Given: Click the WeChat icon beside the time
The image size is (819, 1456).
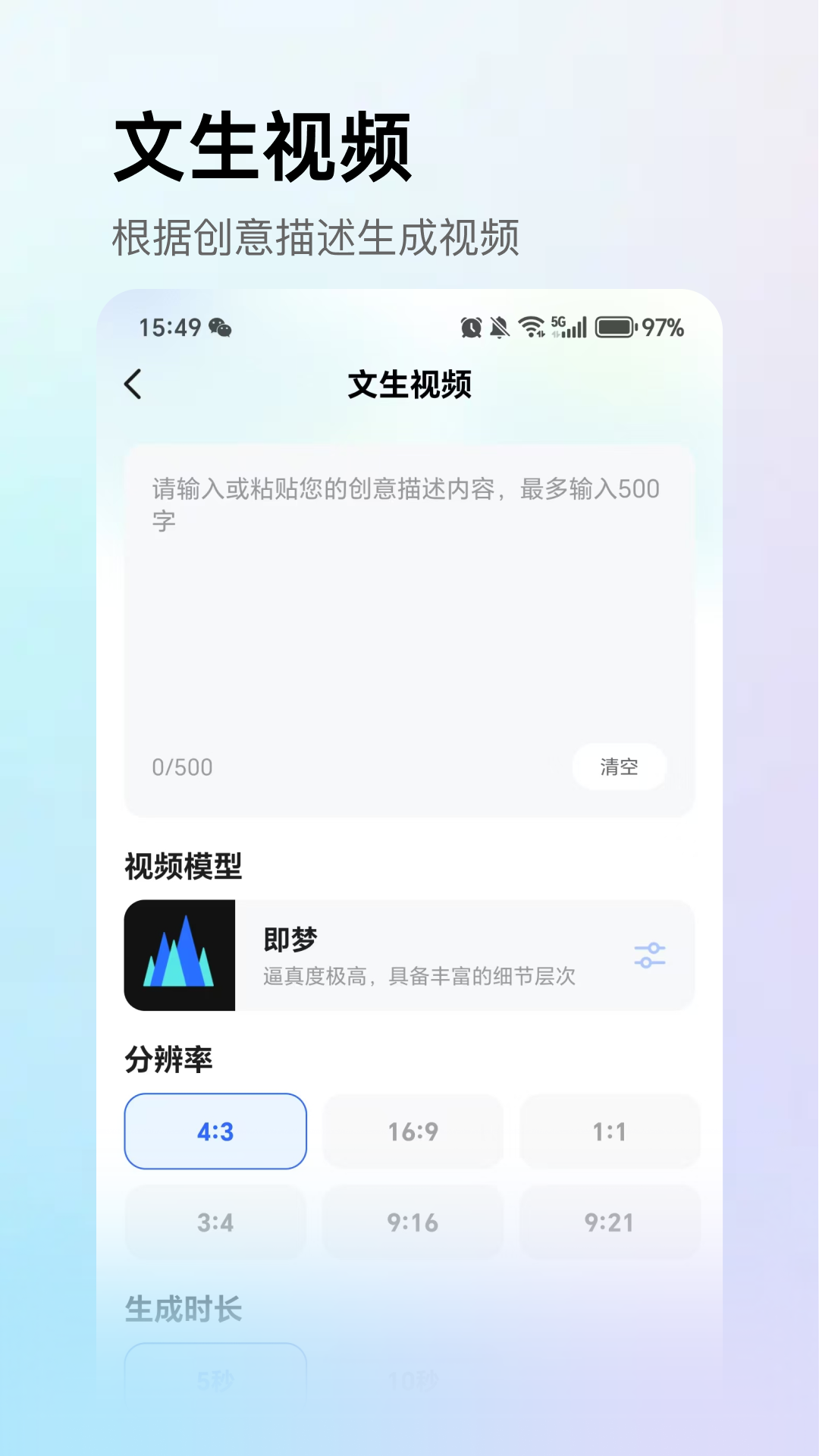Looking at the screenshot, I should (x=221, y=328).
